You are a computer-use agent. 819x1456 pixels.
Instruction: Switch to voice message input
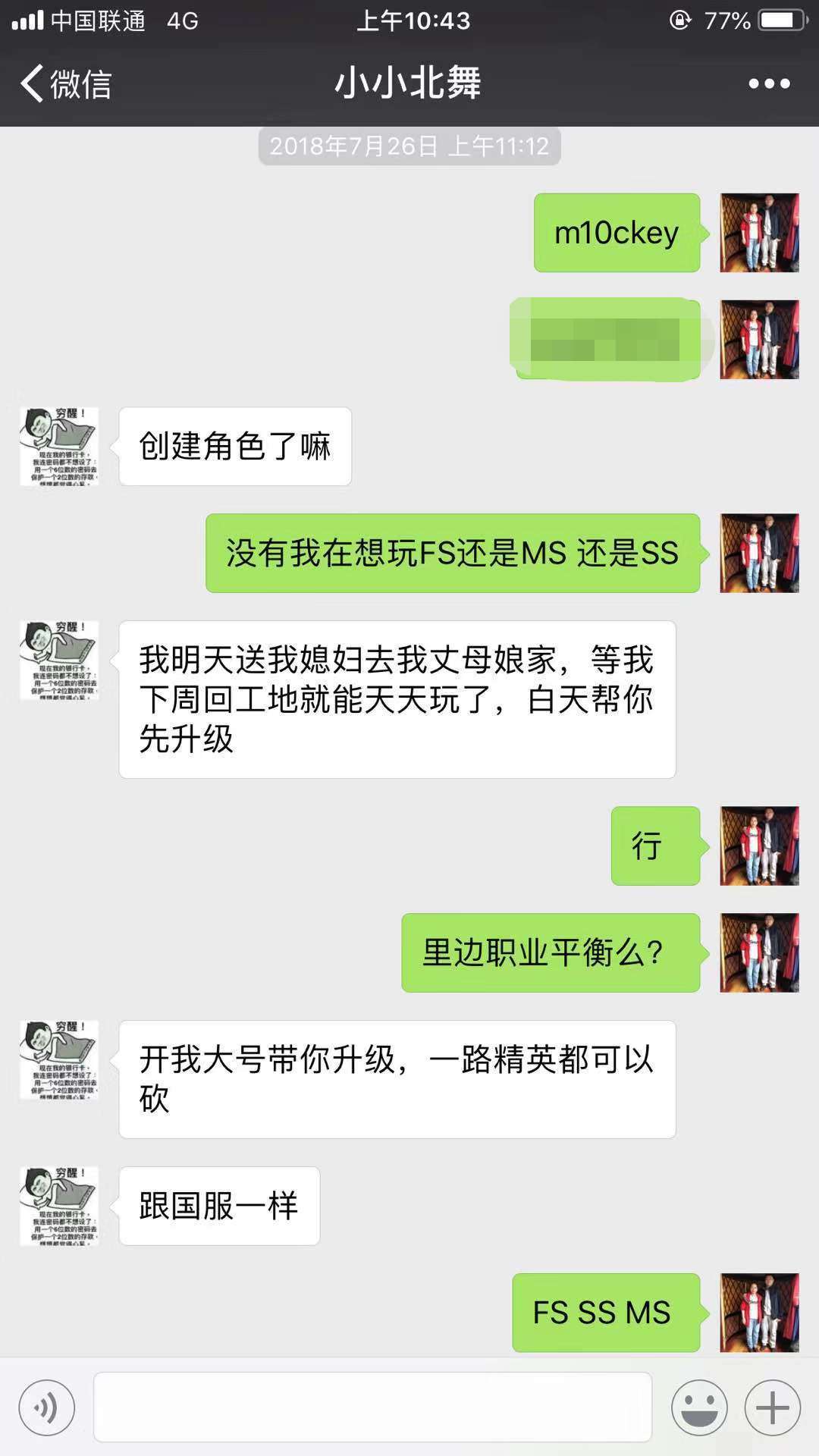click(x=47, y=1407)
